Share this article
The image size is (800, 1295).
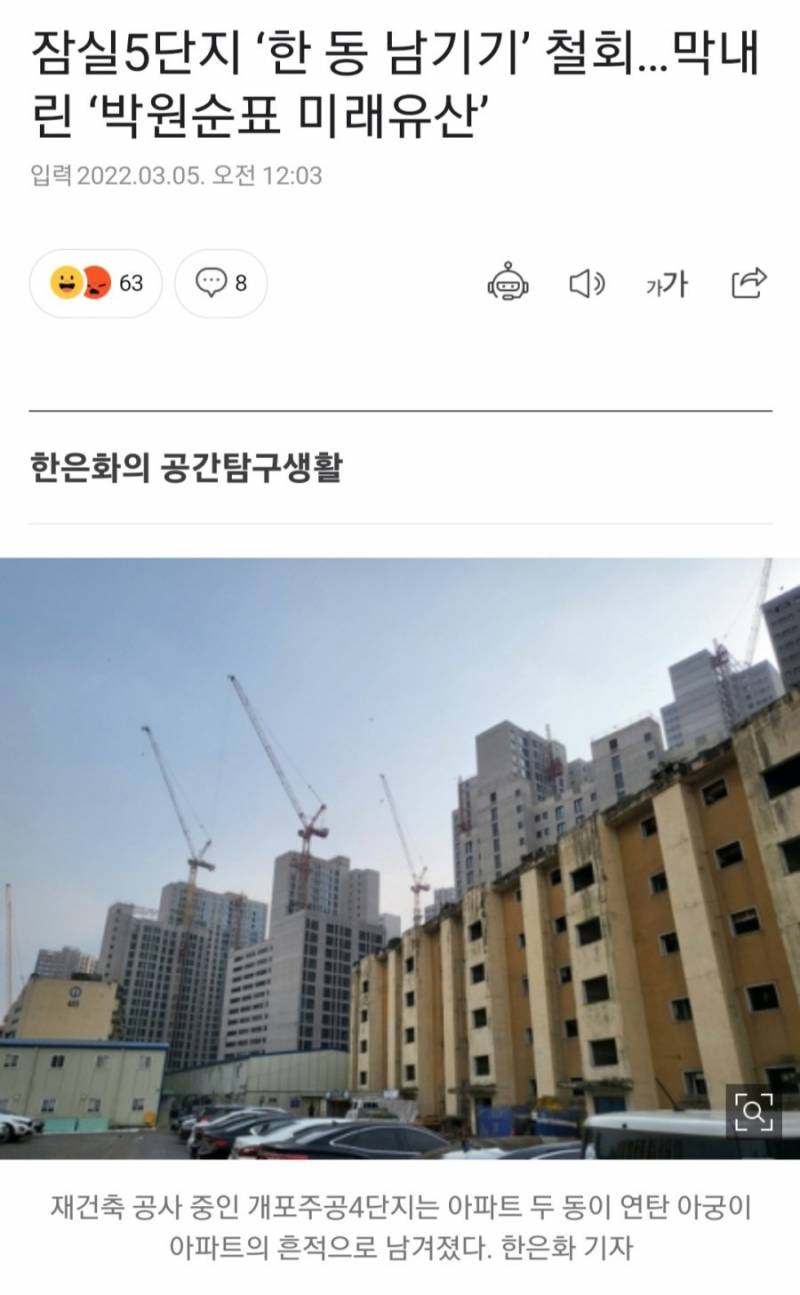point(748,284)
